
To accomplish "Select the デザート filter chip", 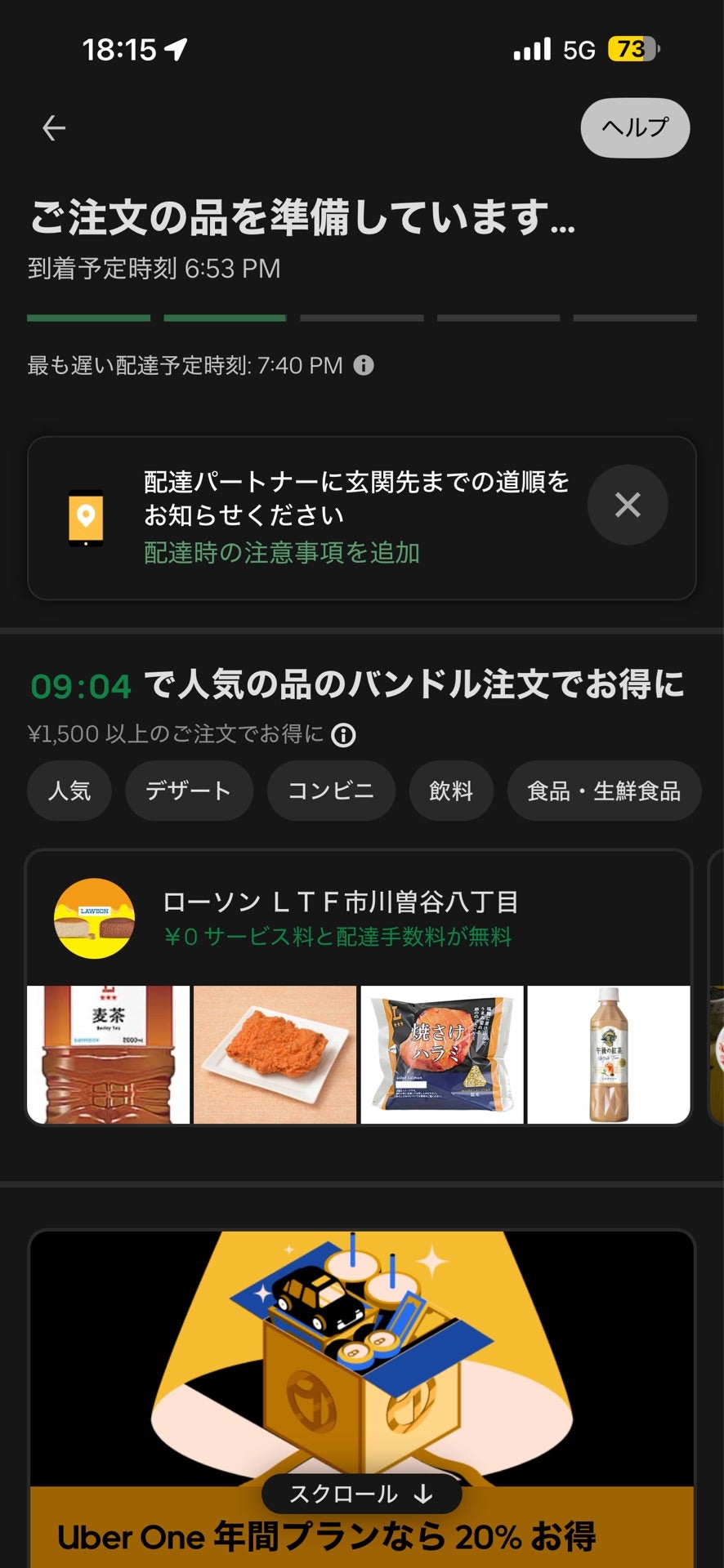I will 189,791.
